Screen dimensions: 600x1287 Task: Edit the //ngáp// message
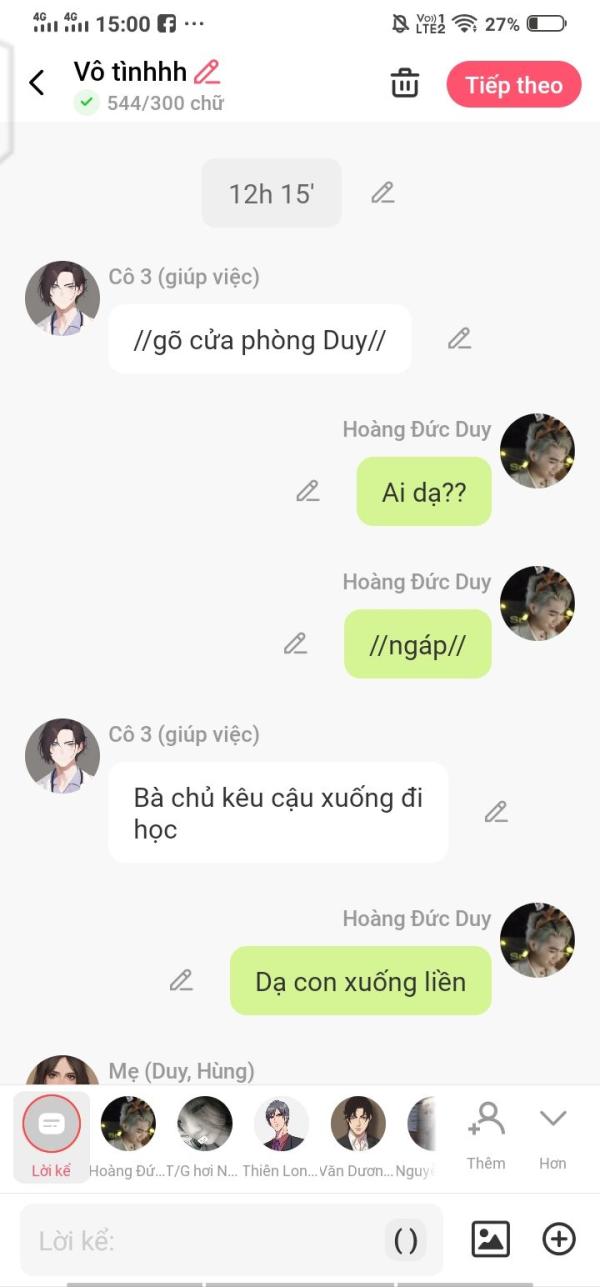pyautogui.click(x=295, y=644)
